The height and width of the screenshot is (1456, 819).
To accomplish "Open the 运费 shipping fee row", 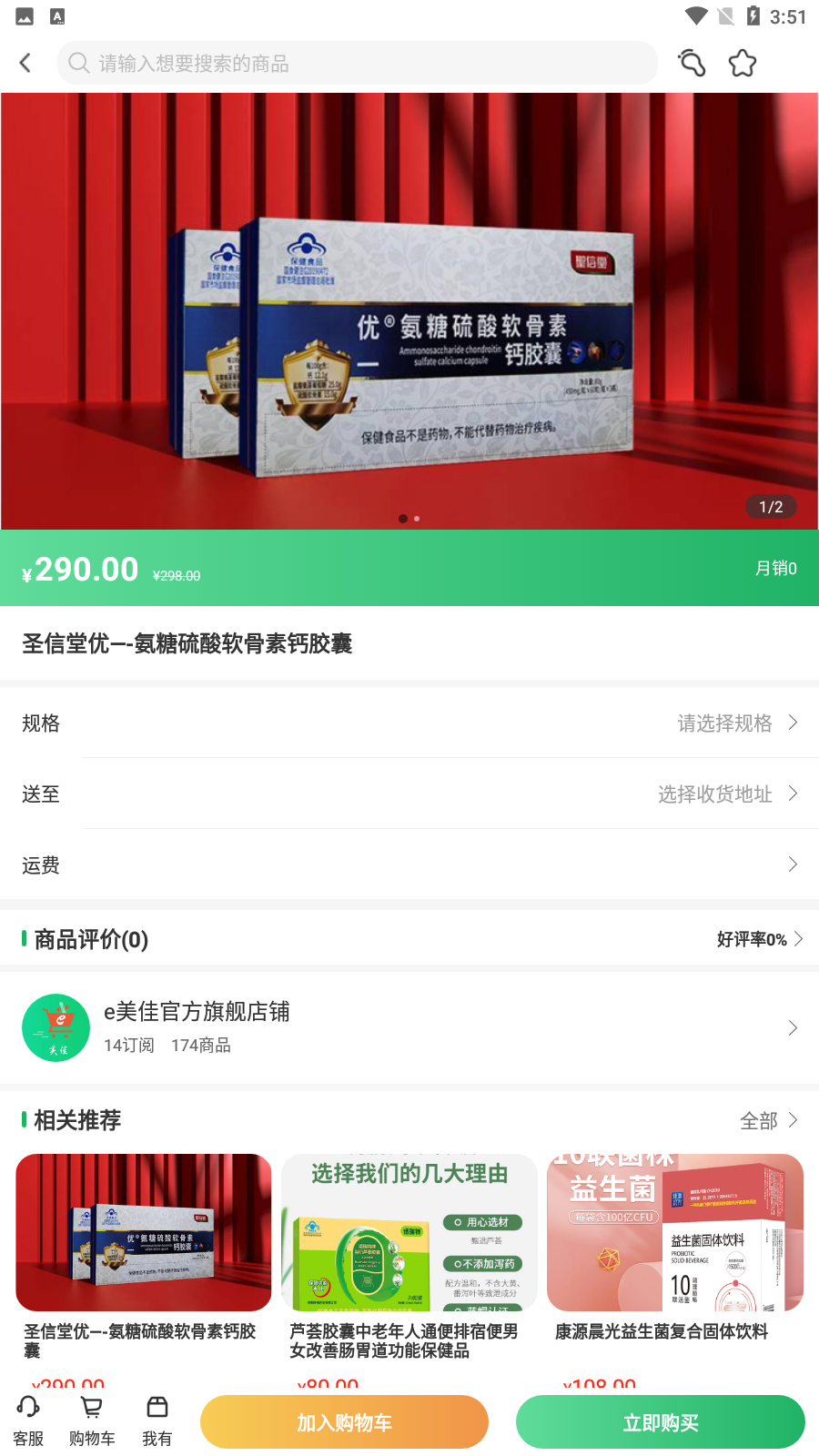I will click(x=409, y=864).
